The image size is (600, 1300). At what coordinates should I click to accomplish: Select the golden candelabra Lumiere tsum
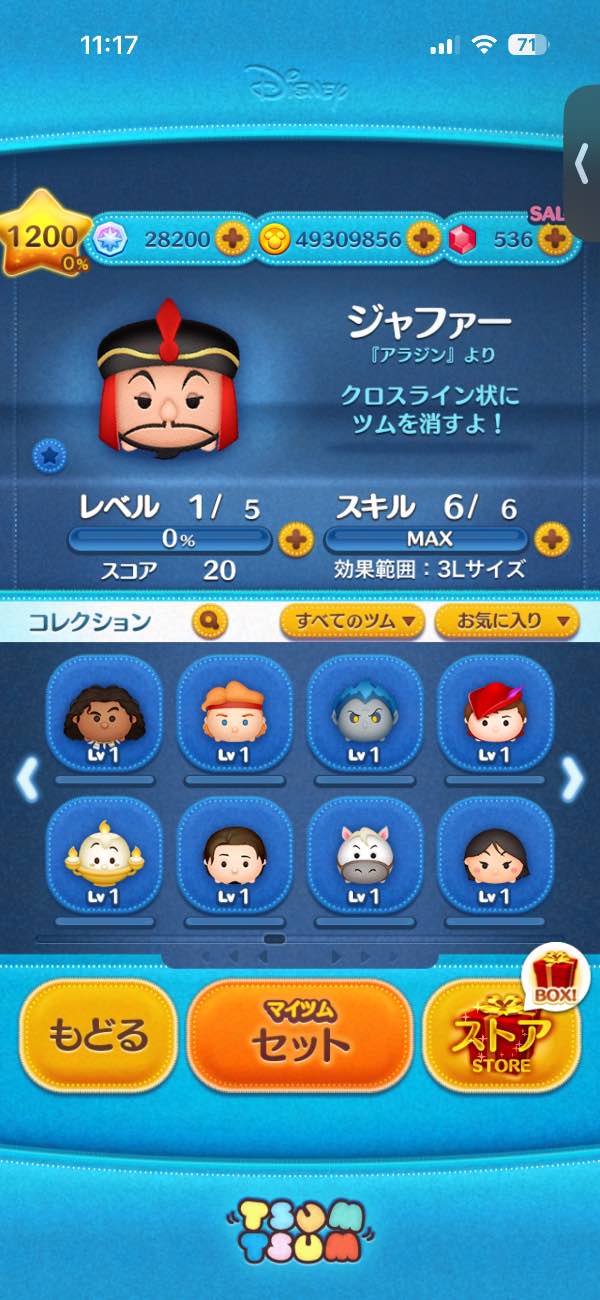click(x=105, y=856)
